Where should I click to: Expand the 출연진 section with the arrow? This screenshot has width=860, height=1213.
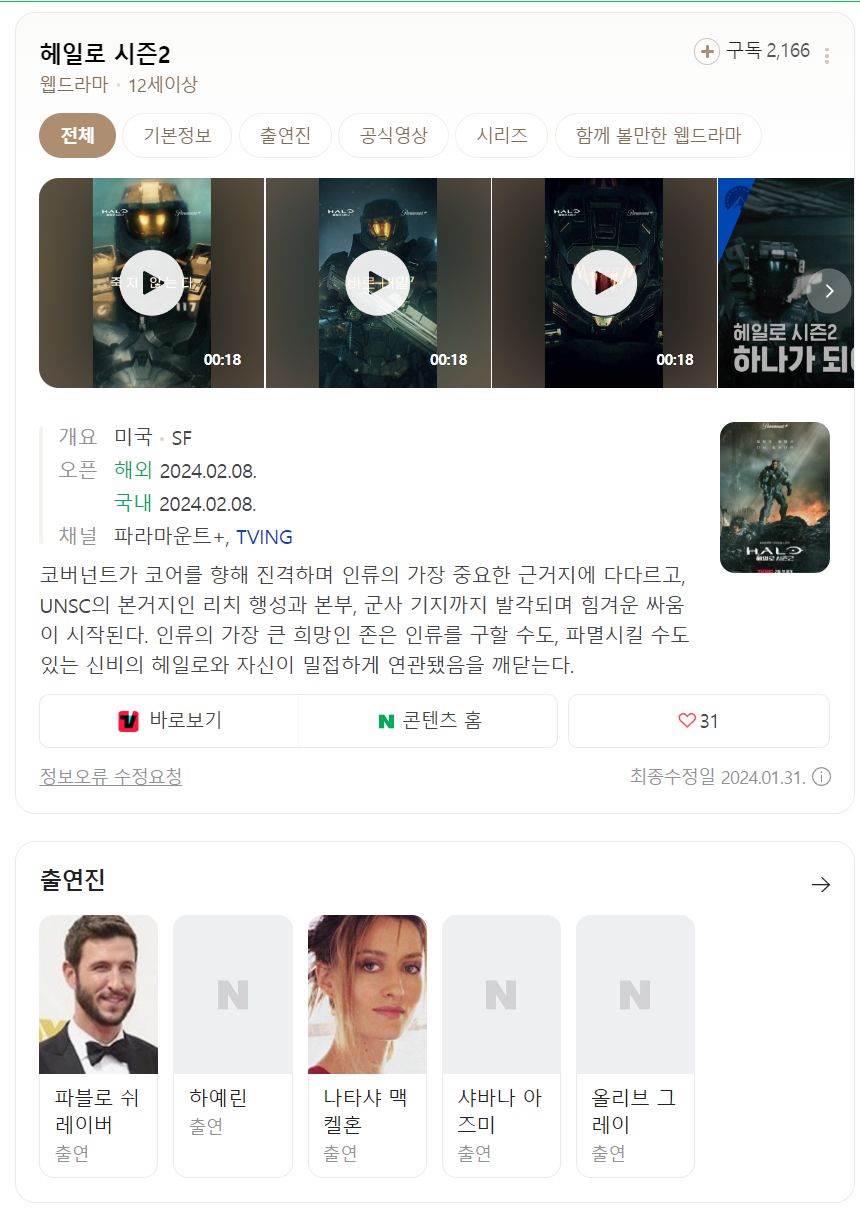click(x=820, y=884)
